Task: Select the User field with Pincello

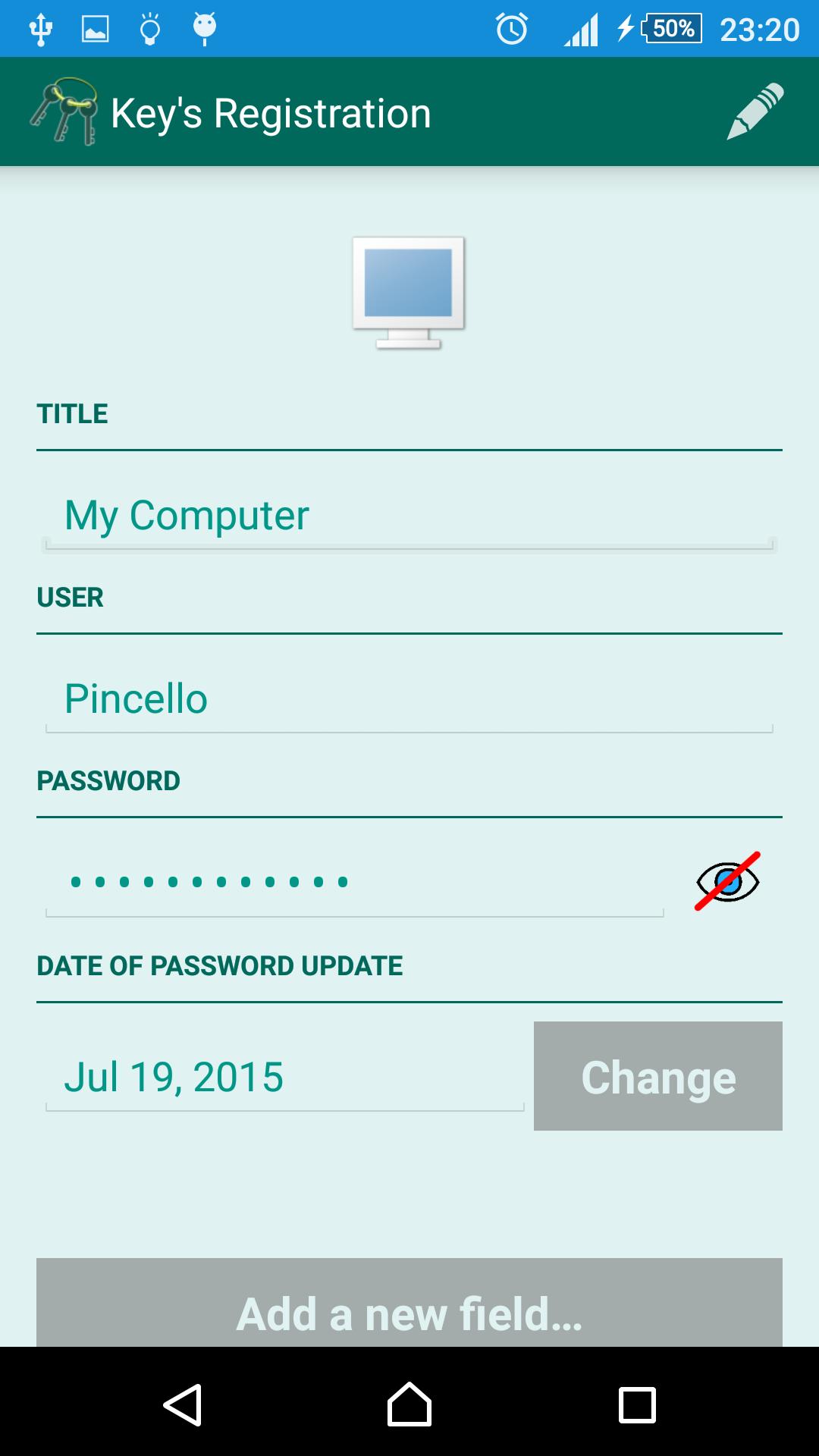Action: (x=409, y=699)
